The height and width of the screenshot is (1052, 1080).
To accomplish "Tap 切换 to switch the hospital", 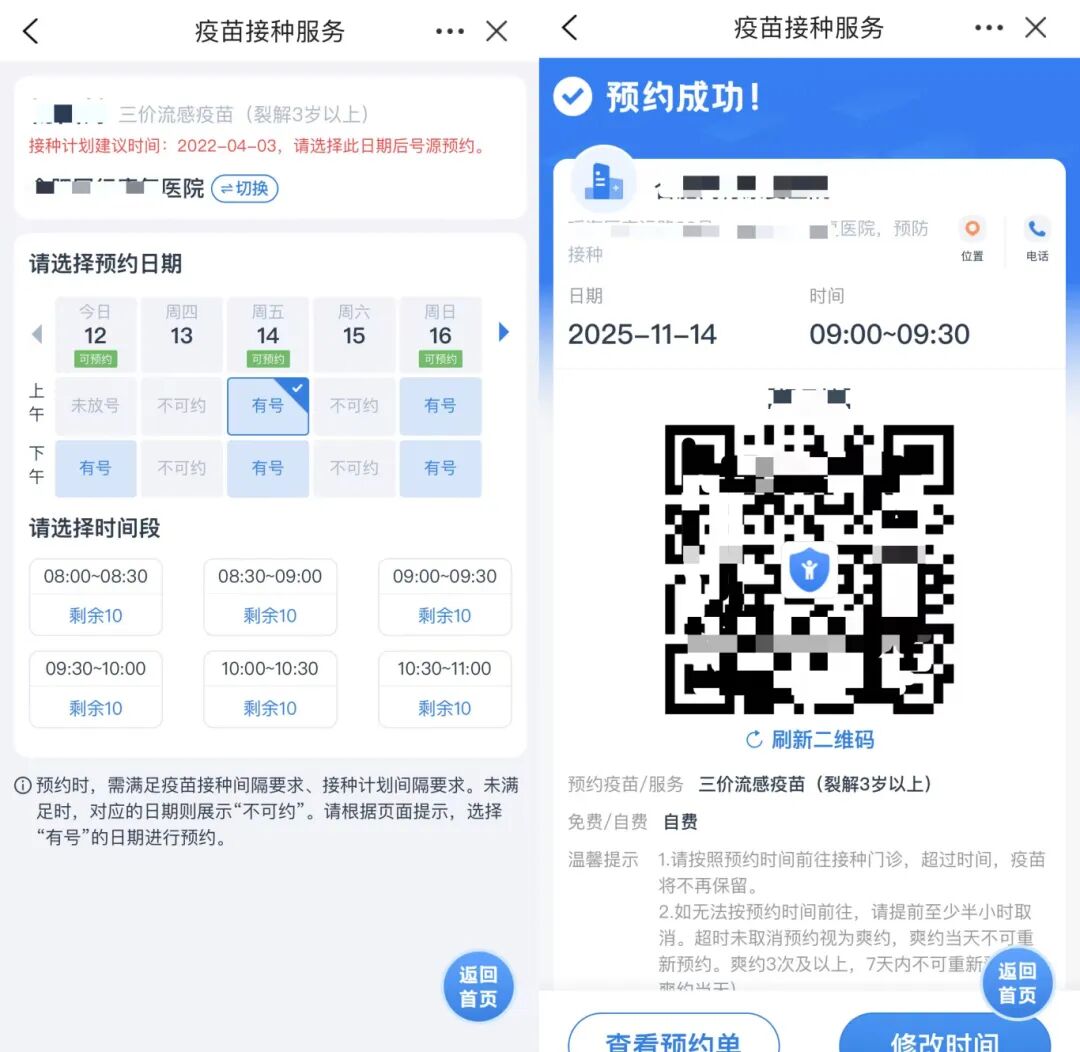I will [x=245, y=188].
